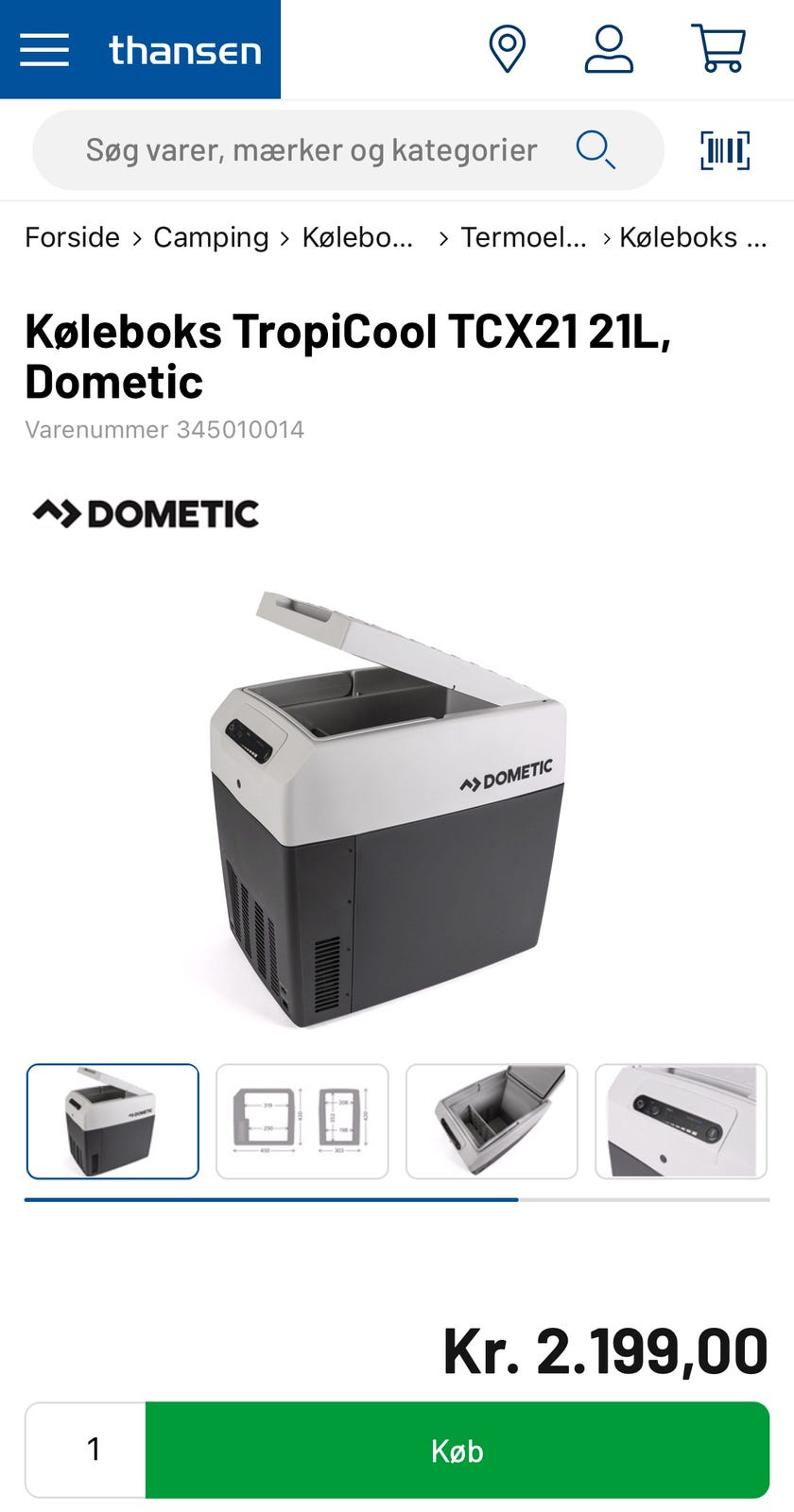Image resolution: width=794 pixels, height=1512 pixels.
Task: Go to the thansen home page
Action: 185,50
